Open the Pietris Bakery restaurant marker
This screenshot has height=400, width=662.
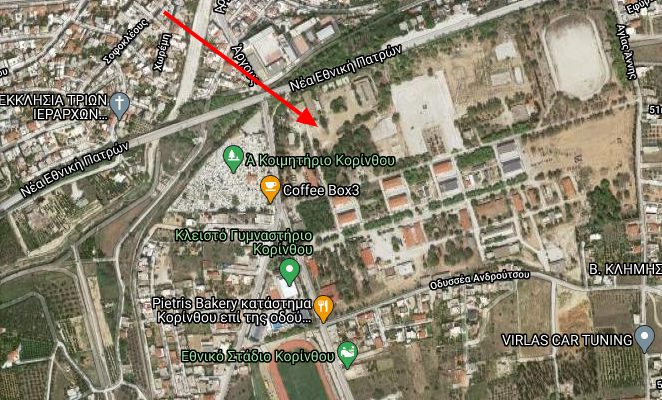coord(325,307)
